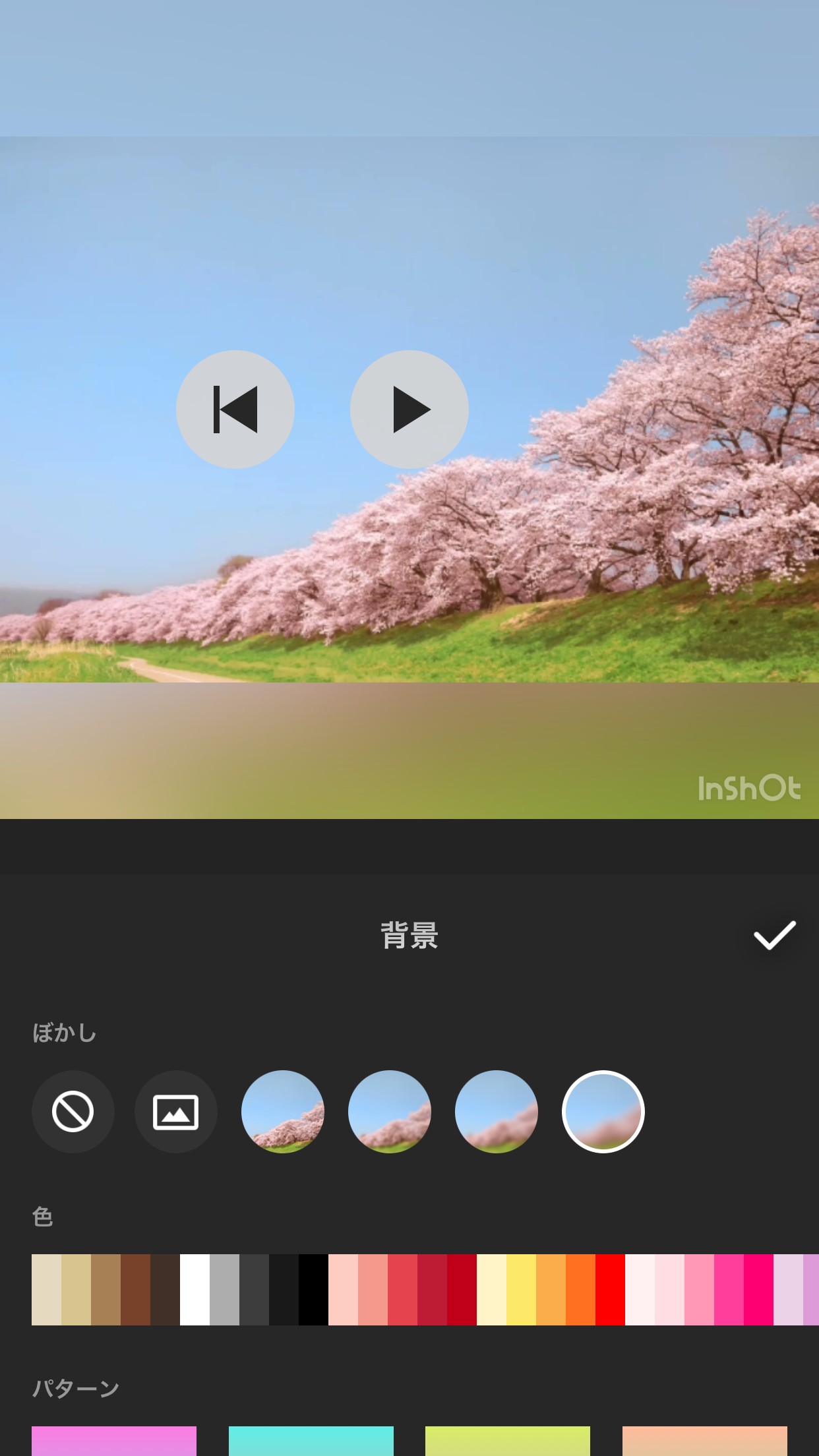Choose the magenta pattern background
The height and width of the screenshot is (1456, 819).
pos(114,1441)
